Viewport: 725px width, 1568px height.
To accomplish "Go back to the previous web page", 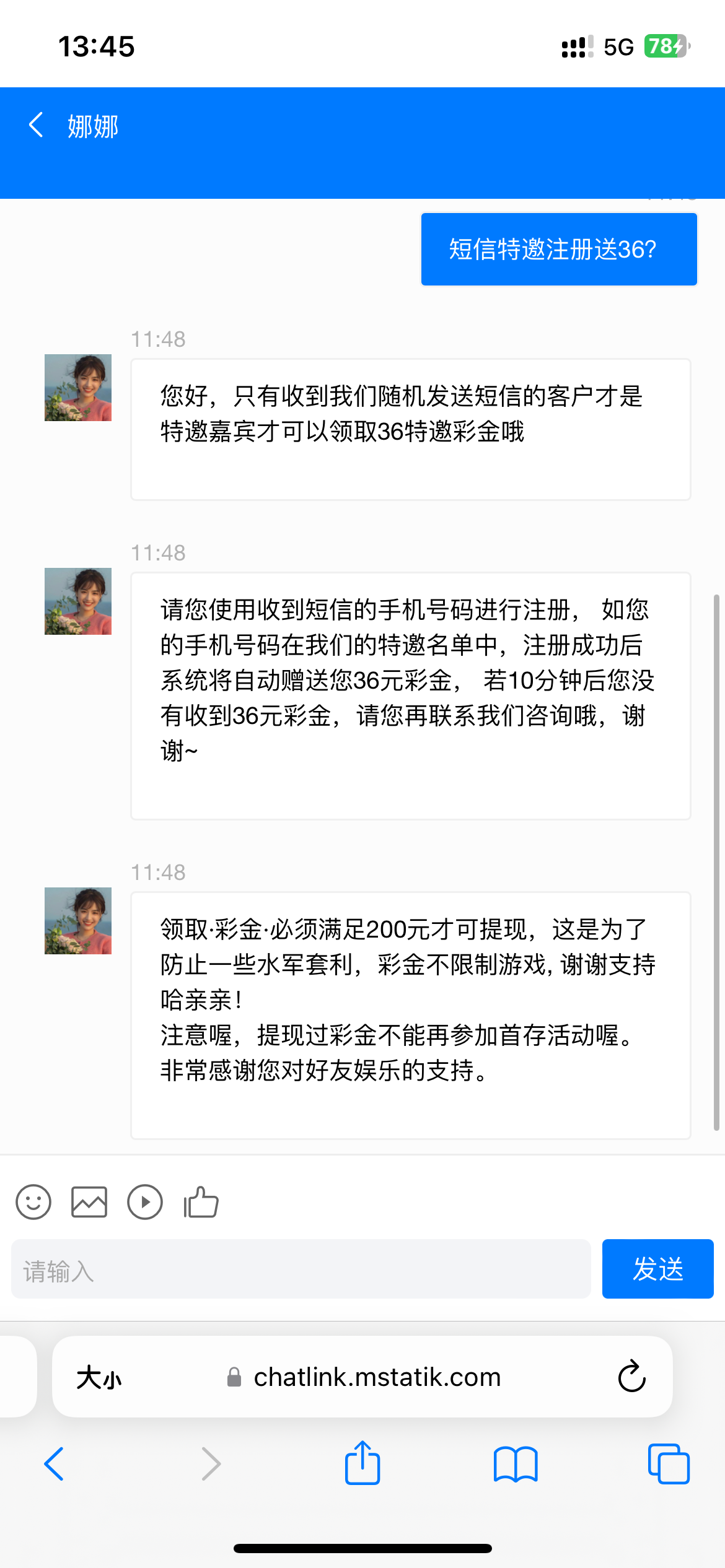I will 54,1464.
